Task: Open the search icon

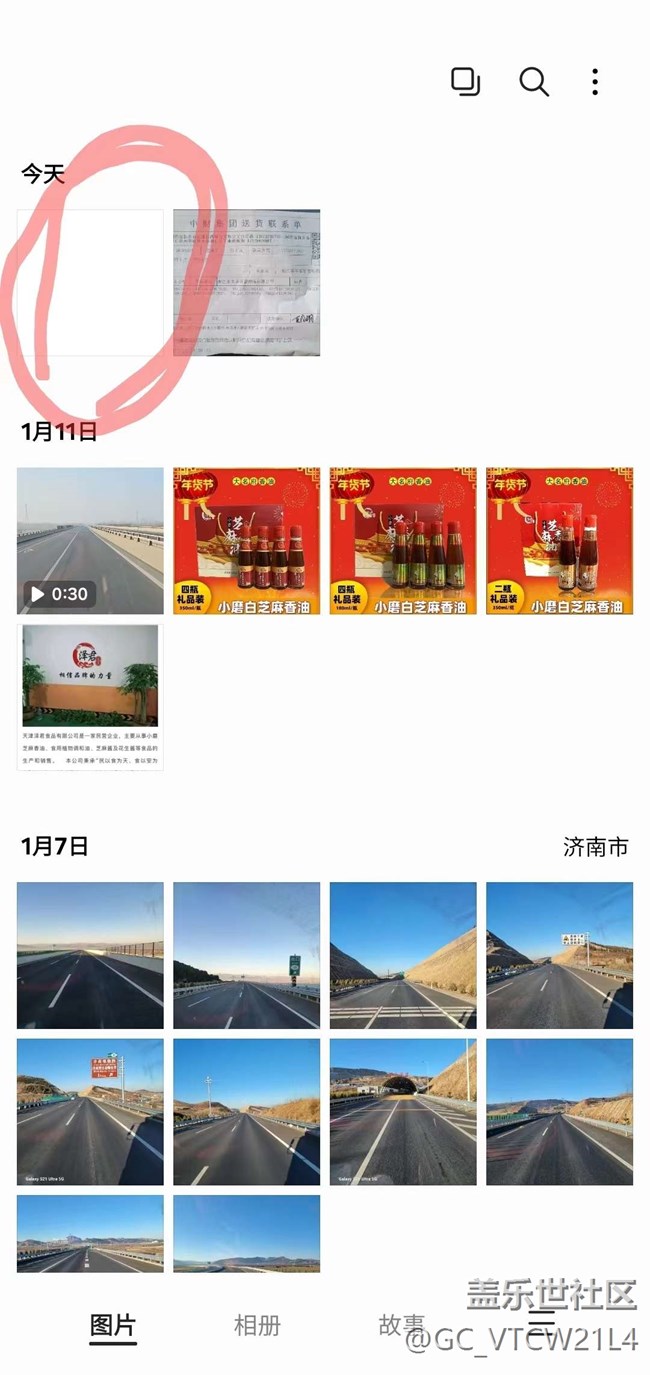Action: pos(534,82)
